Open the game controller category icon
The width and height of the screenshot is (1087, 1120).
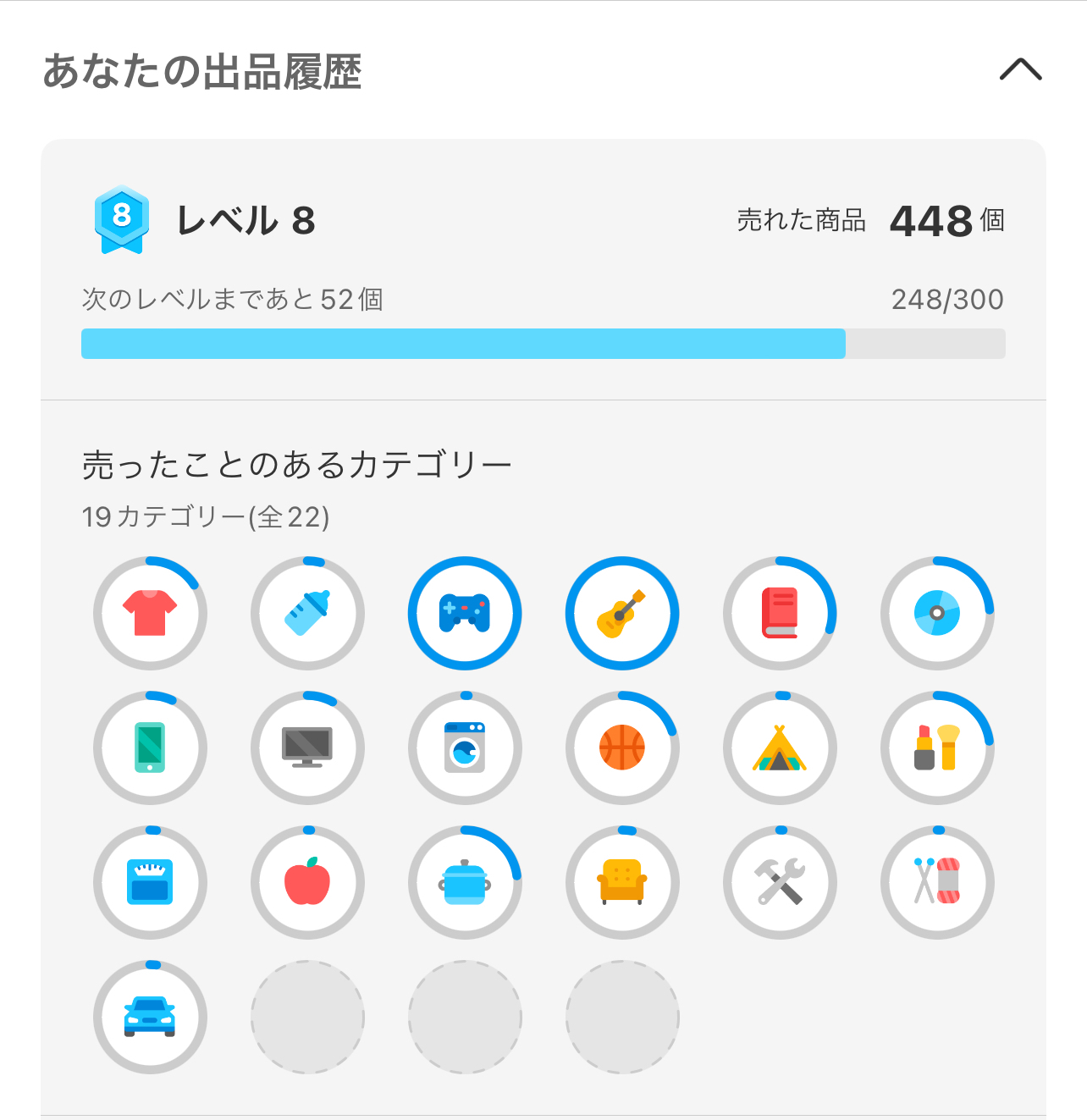coord(465,613)
